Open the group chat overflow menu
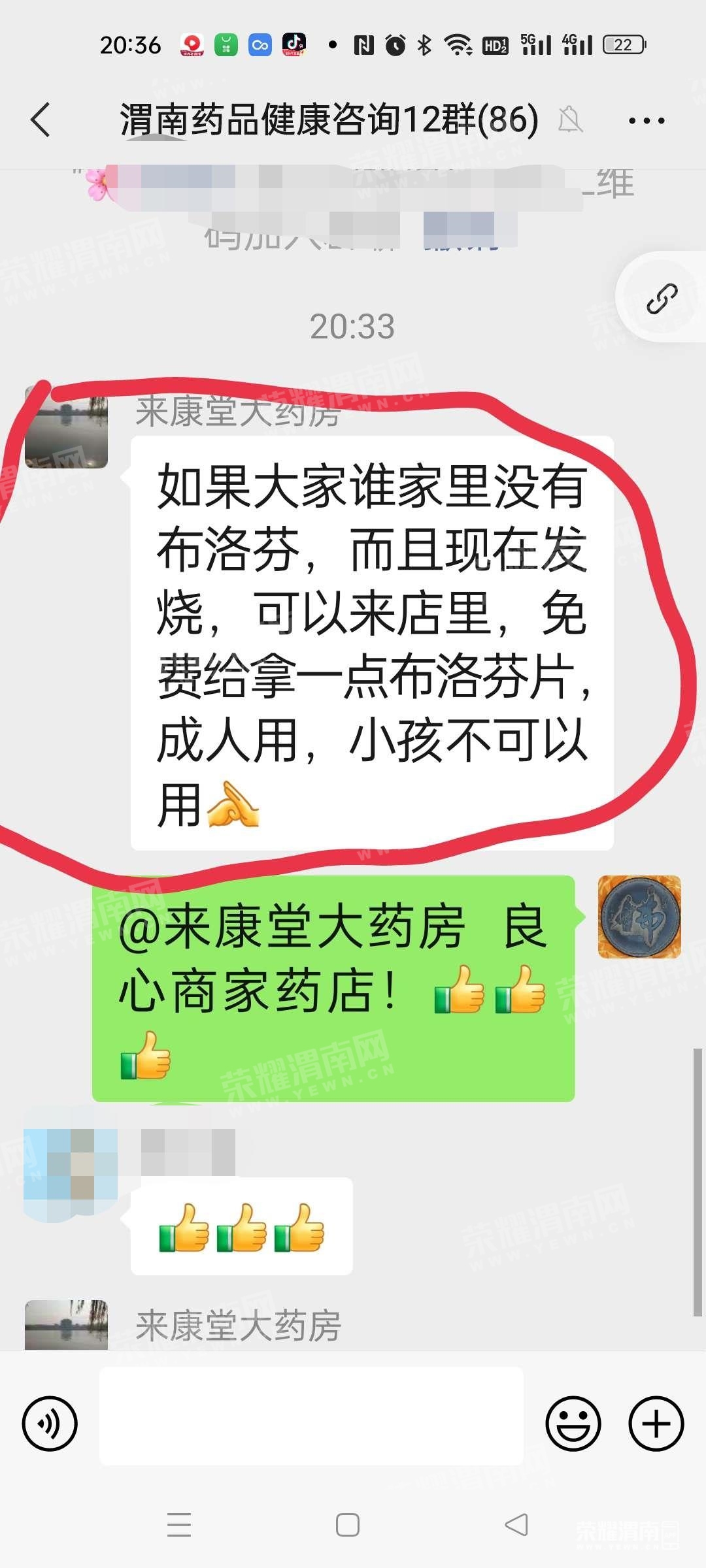The image size is (706, 1568). pos(646,121)
